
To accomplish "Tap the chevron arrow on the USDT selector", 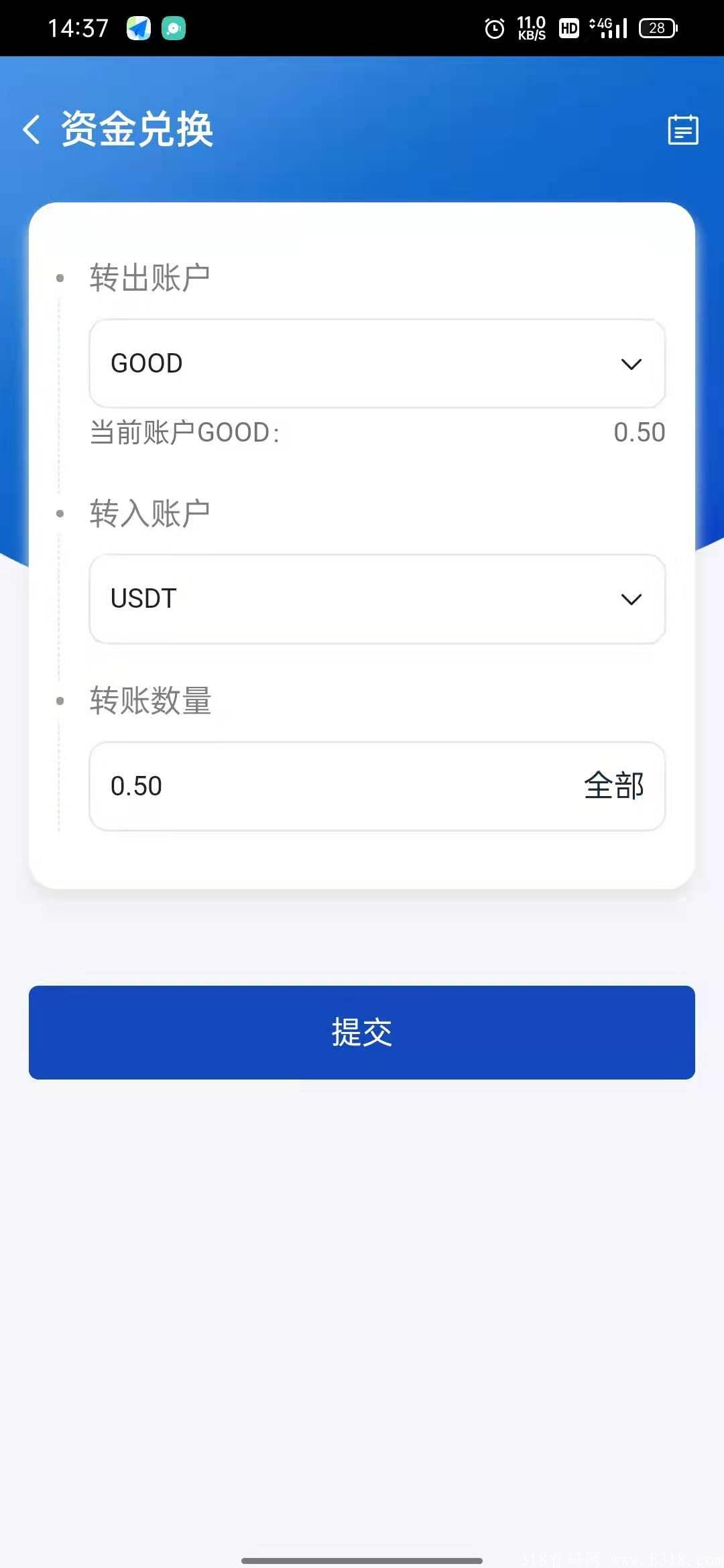I will click(631, 600).
